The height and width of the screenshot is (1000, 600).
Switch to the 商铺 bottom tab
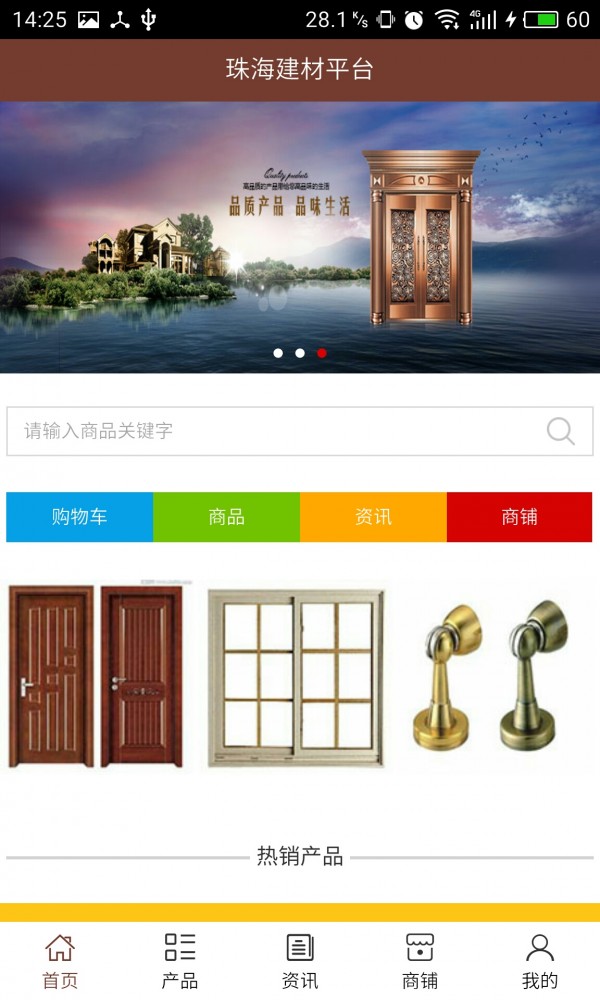[x=420, y=961]
